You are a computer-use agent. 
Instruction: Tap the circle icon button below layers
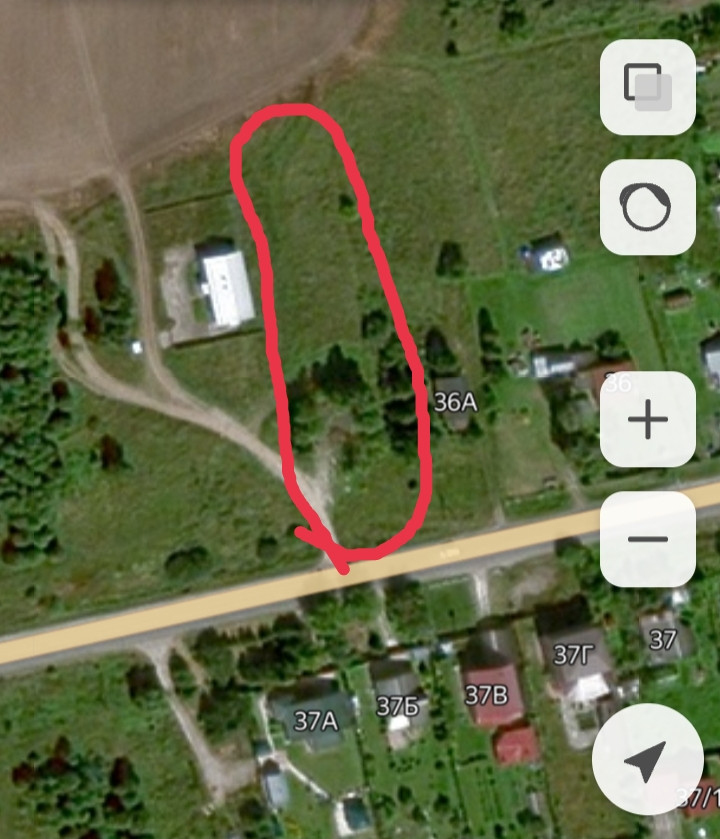[x=647, y=207]
